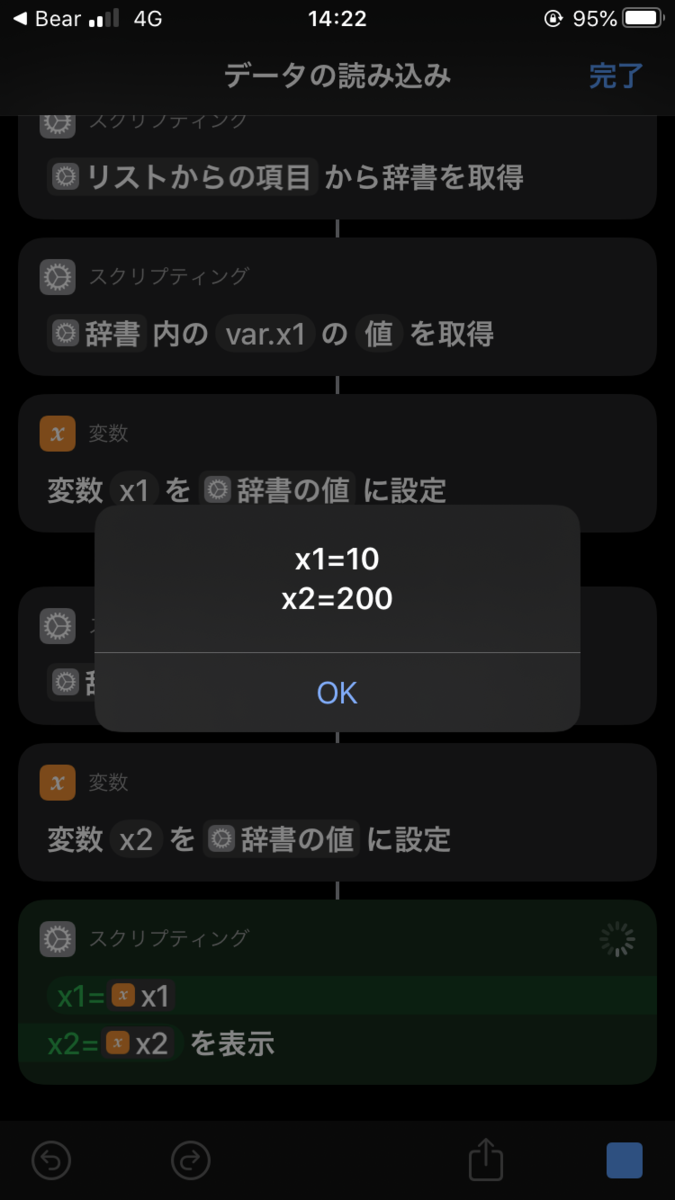
Task: Redo the last action
Action: pos(190,1160)
